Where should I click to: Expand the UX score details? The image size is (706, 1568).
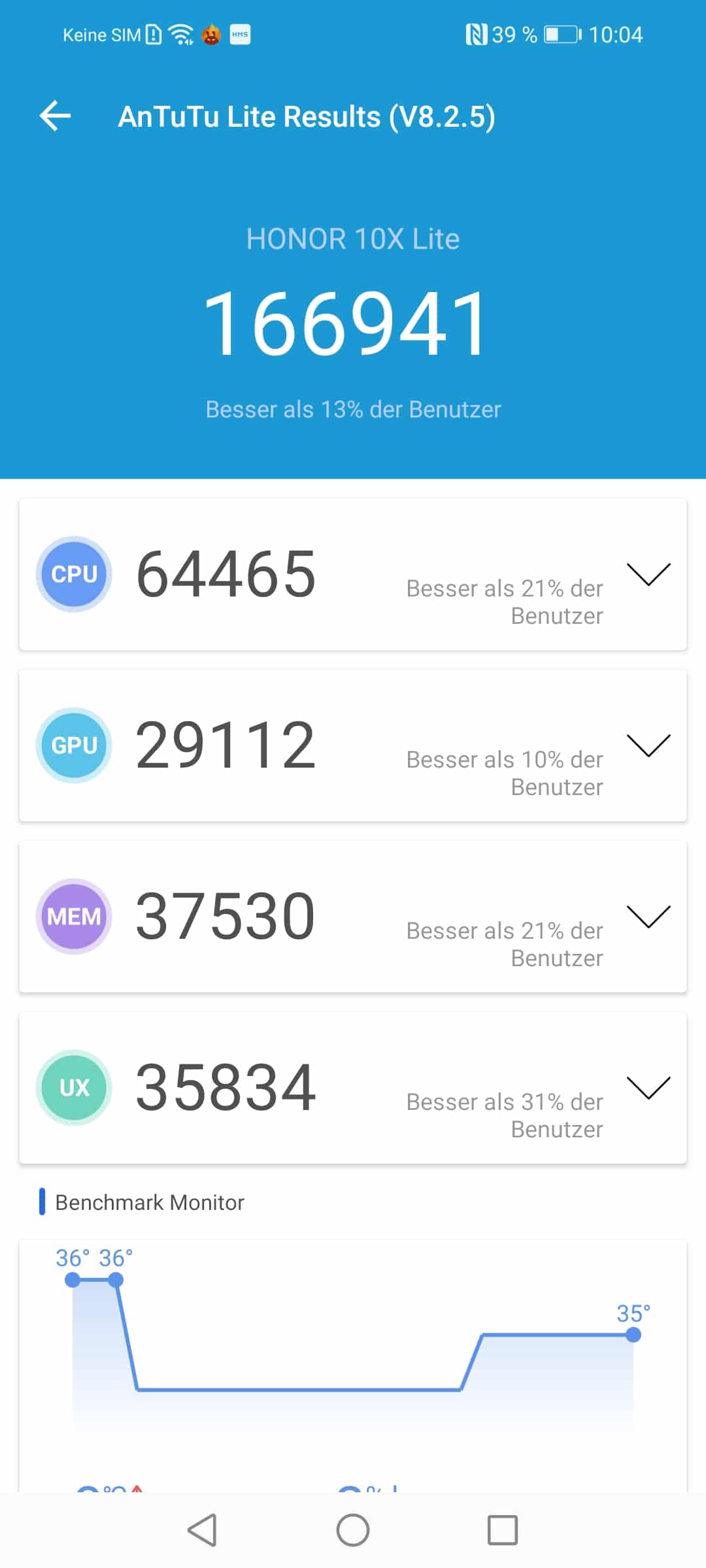point(648,1088)
